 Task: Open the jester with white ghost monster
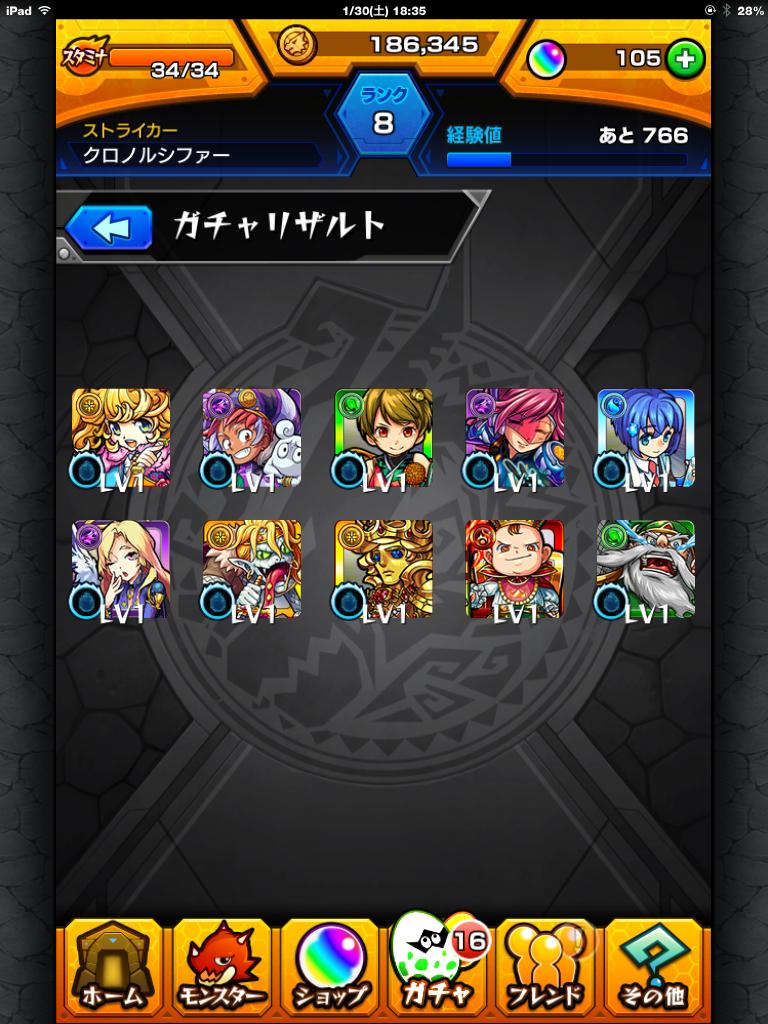point(252,438)
